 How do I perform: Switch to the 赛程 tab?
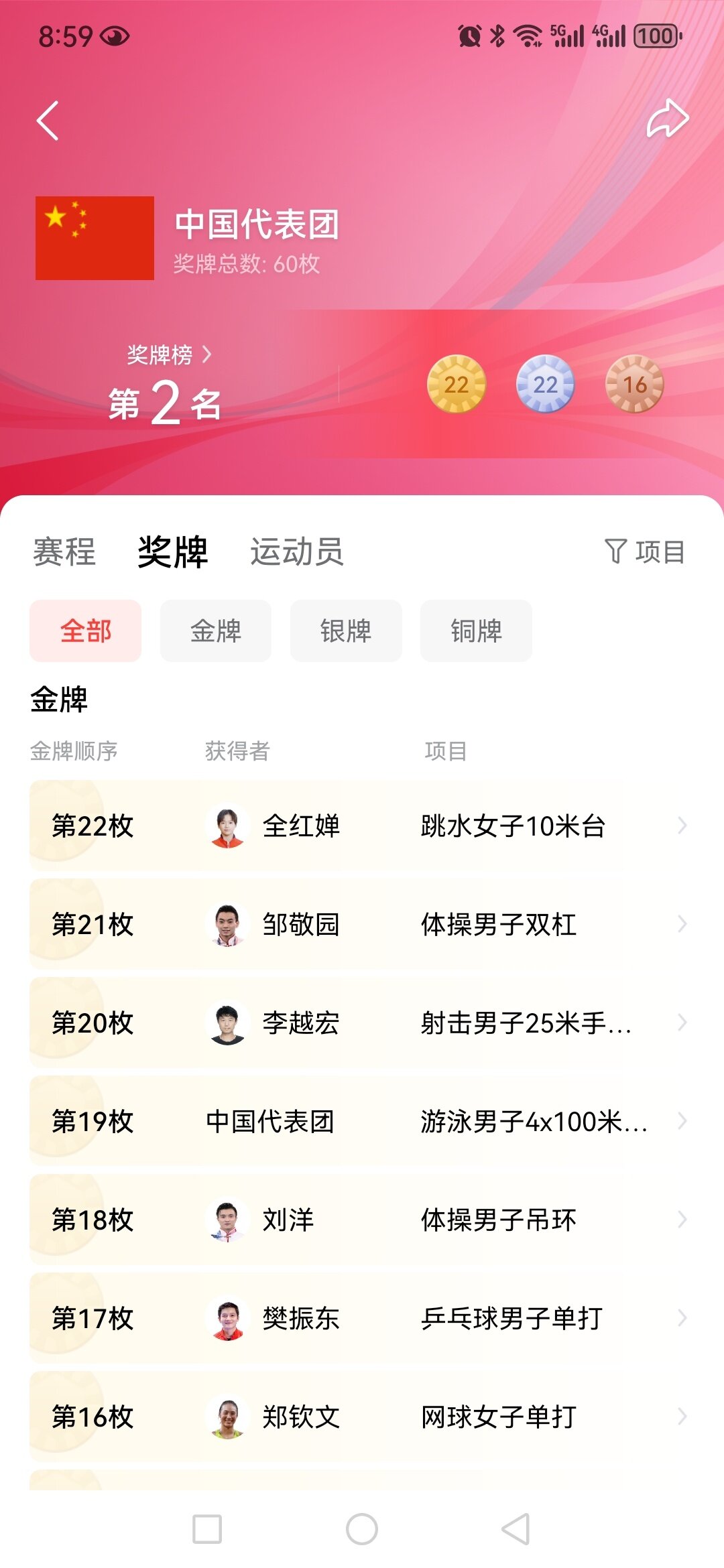64,552
